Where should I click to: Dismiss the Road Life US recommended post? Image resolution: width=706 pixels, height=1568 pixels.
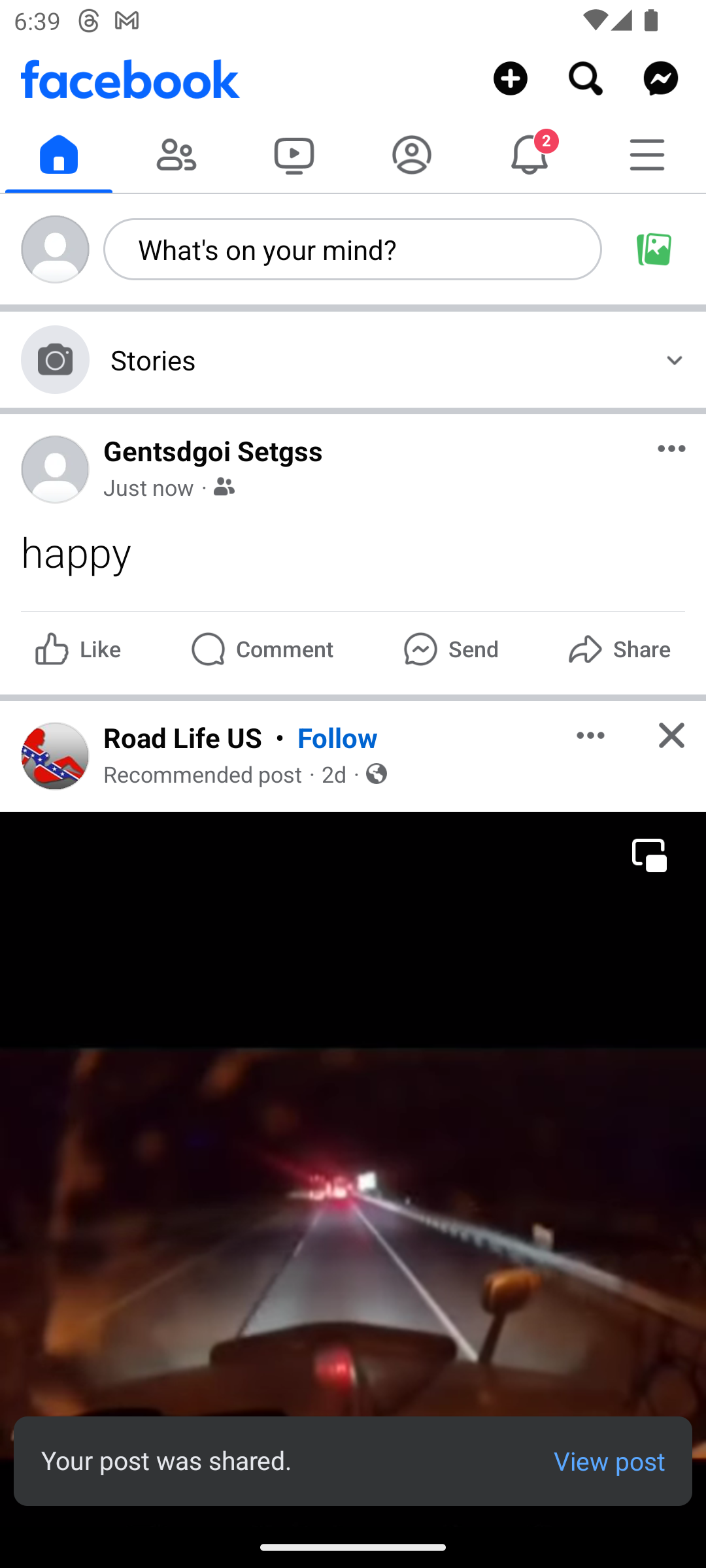tap(671, 736)
